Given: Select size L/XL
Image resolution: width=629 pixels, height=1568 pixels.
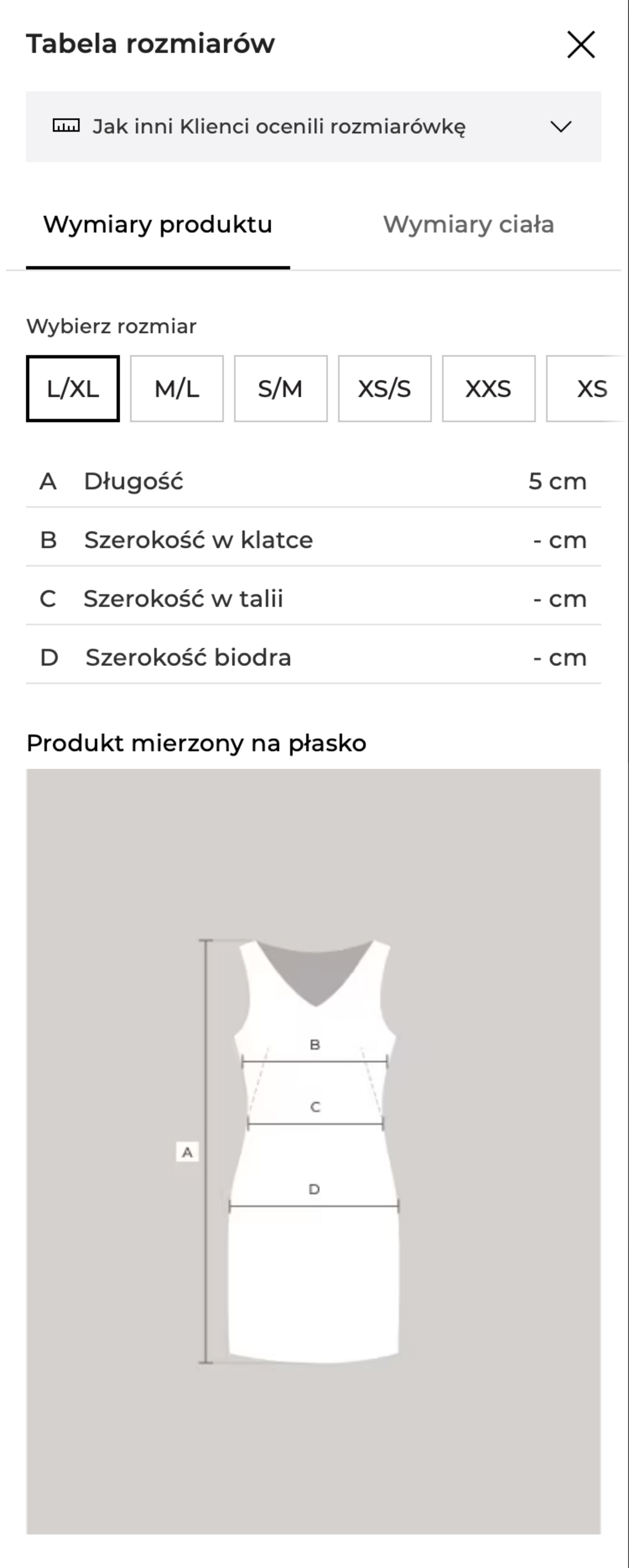Looking at the screenshot, I should tap(73, 389).
